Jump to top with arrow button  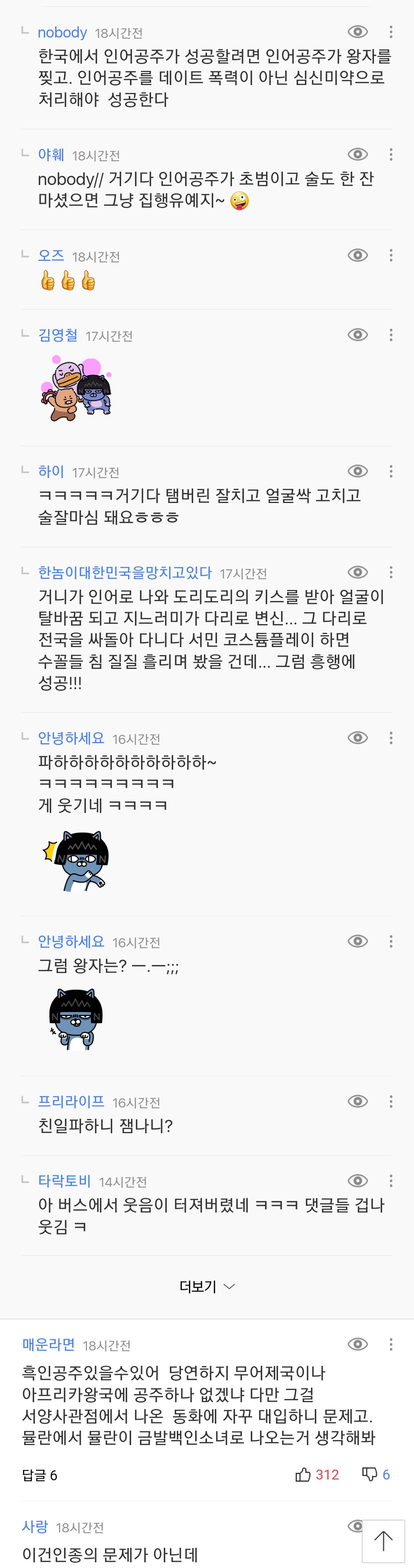point(383,1541)
